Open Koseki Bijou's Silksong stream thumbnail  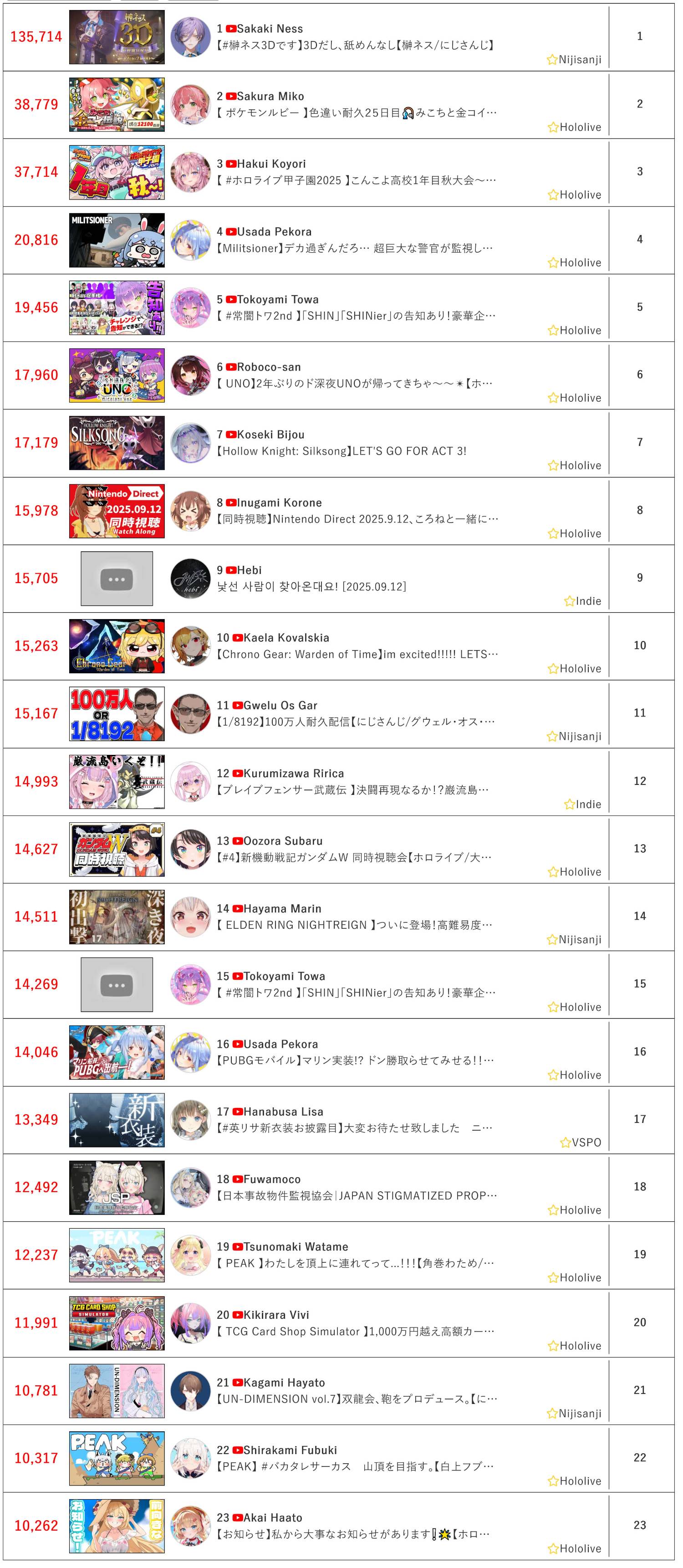coord(117,443)
